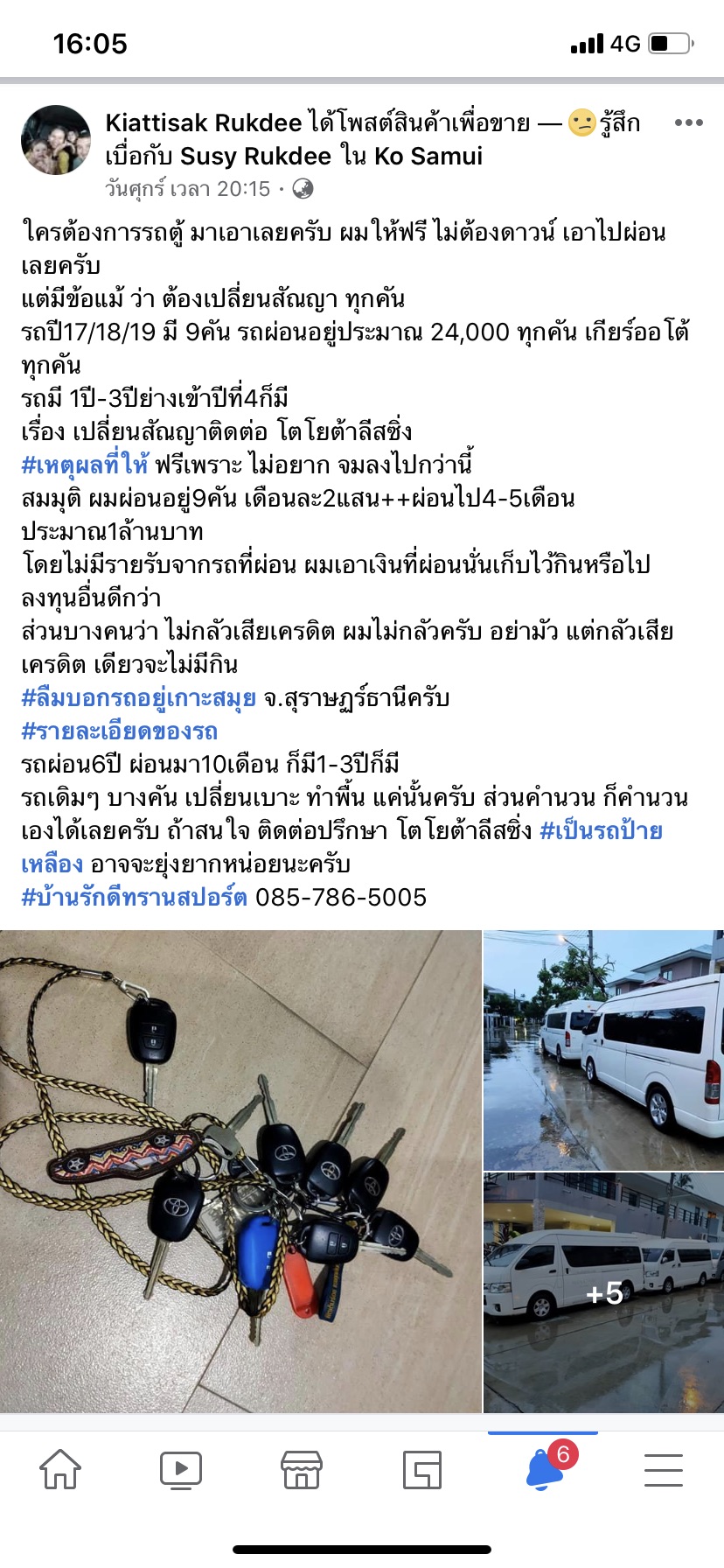The width and height of the screenshot is (724, 1568).
Task: Open hashtag #บ้านรักดีทรานสปอร์ต
Action: pyautogui.click(x=134, y=898)
